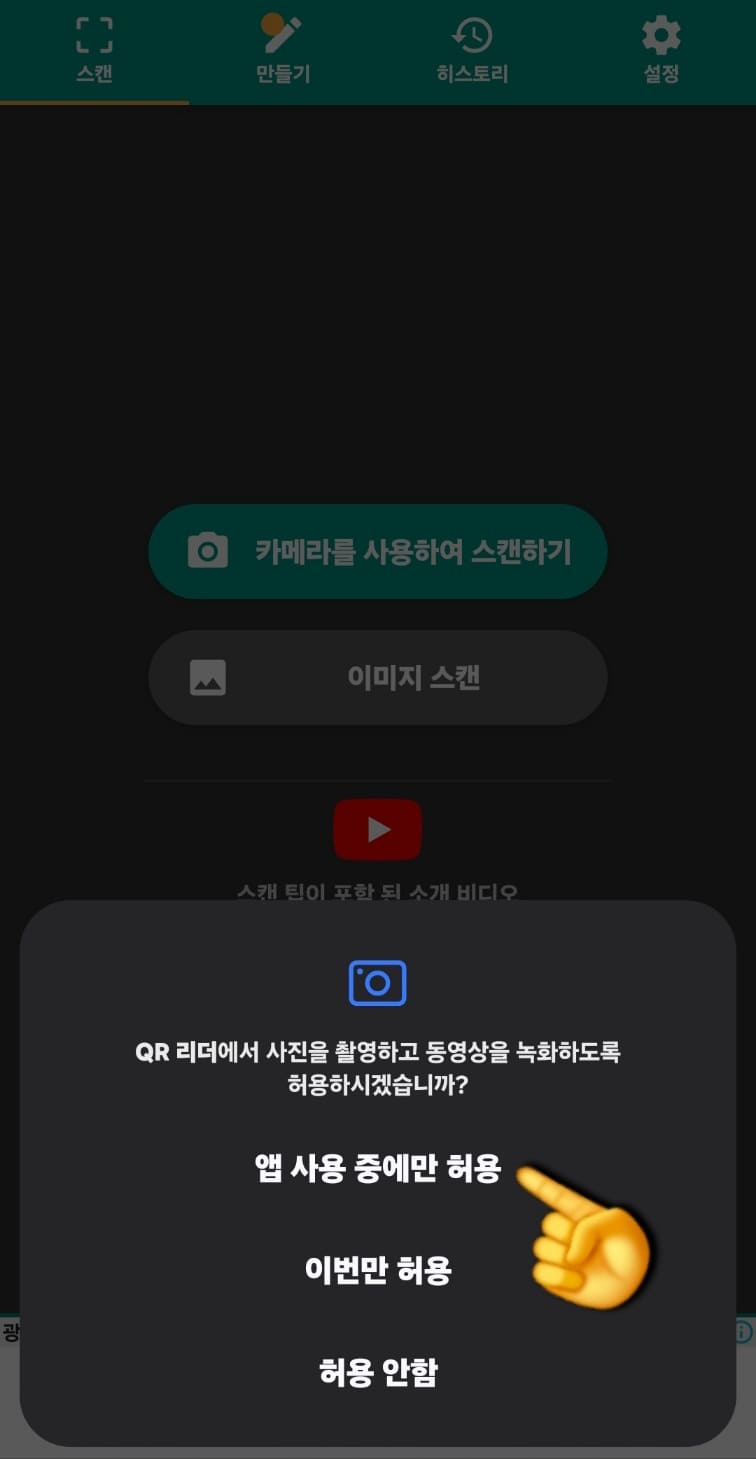Select the scan frame icon

[x=94, y=34]
